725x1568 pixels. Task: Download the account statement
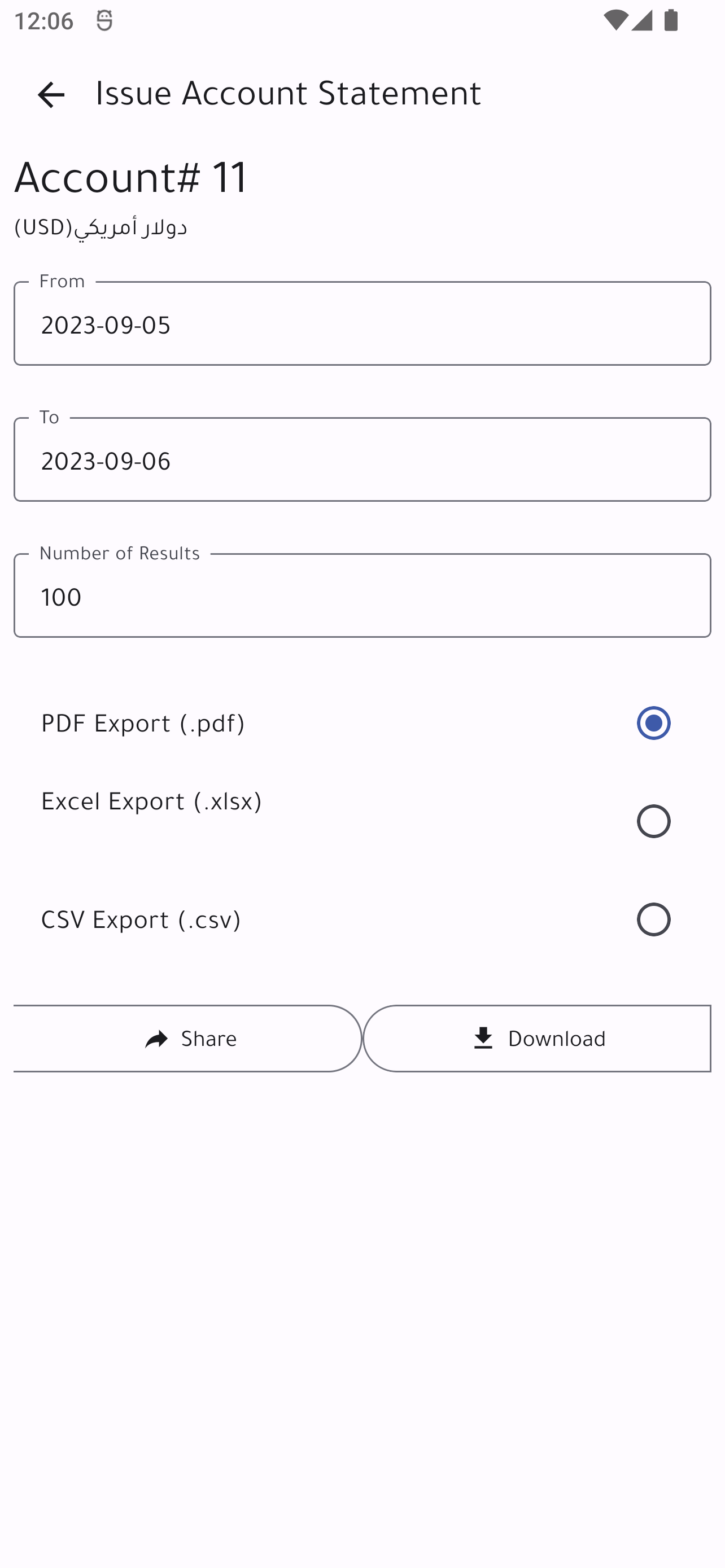537,1039
